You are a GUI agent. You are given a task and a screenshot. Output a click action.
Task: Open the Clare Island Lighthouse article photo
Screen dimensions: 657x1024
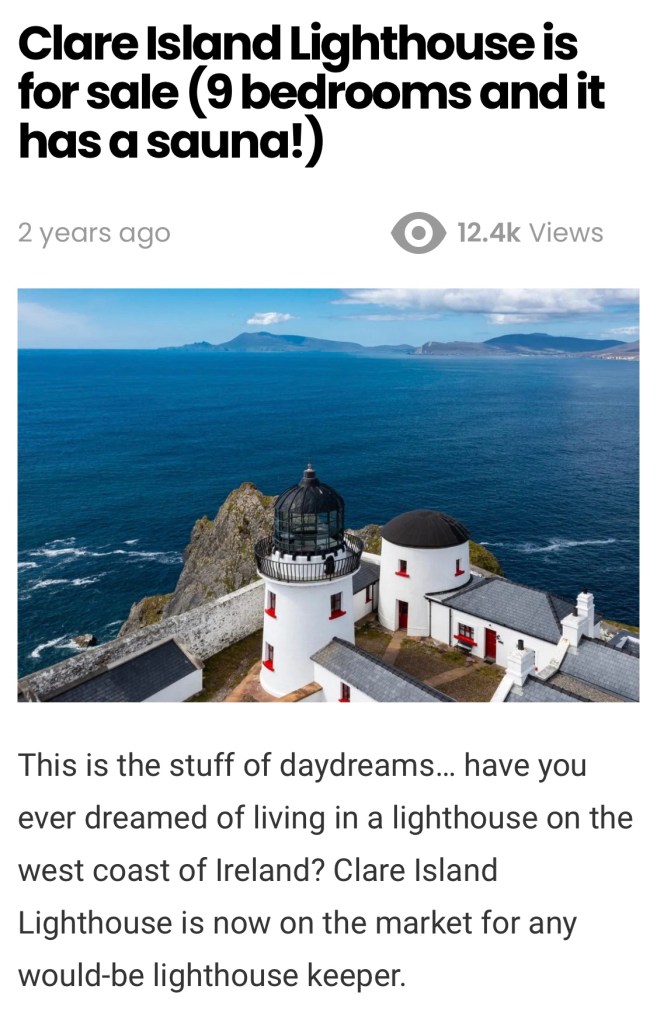pos(328,495)
